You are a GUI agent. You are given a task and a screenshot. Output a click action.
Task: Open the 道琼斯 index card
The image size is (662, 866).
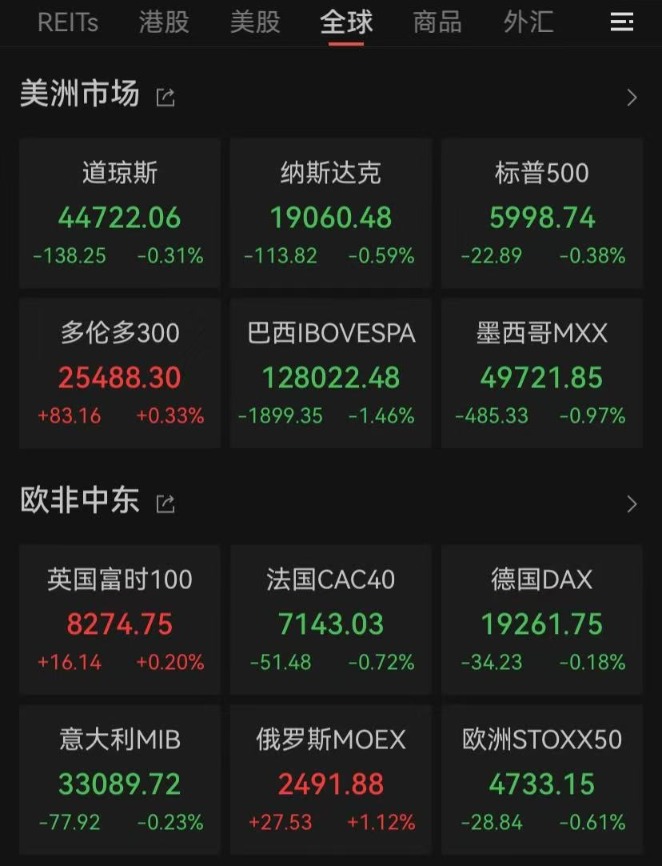coord(120,213)
